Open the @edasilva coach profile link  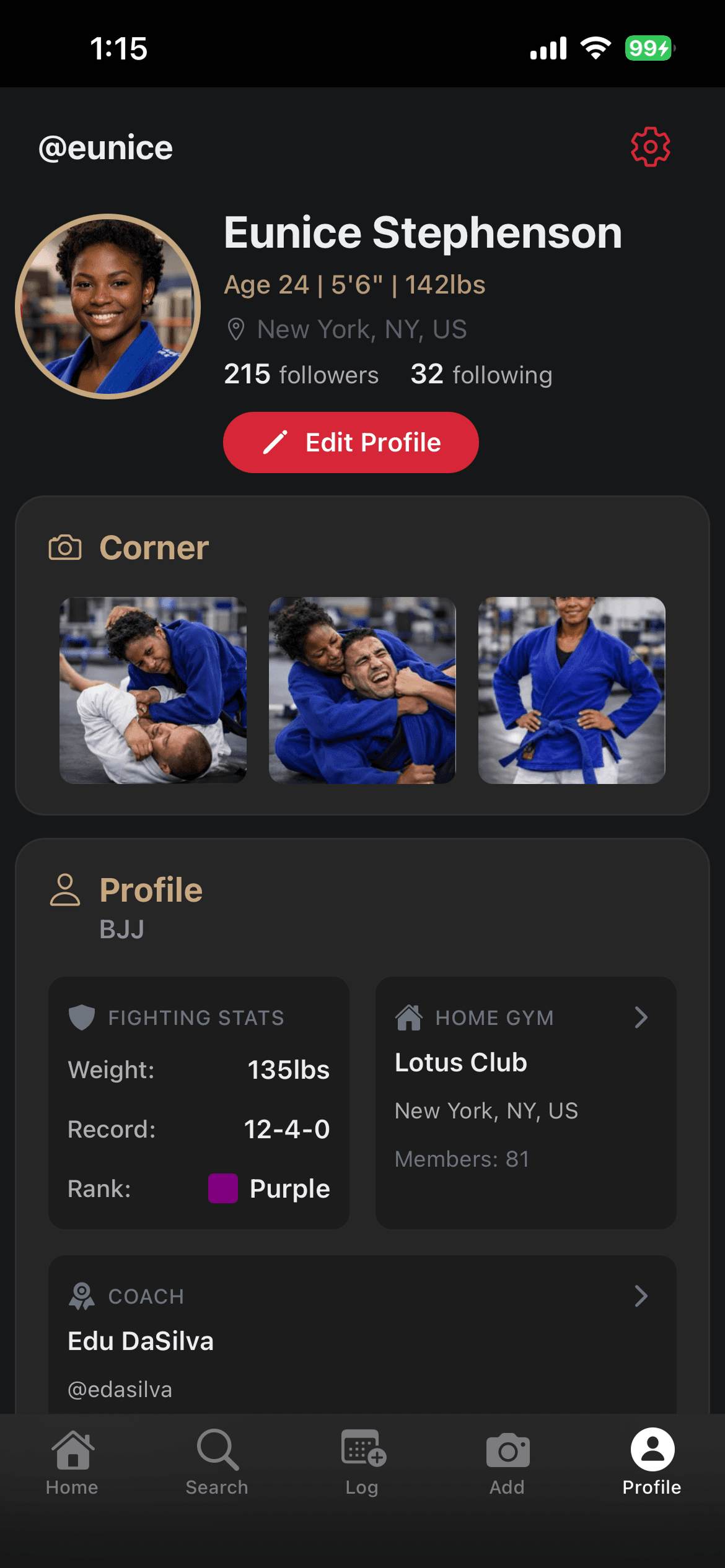tap(120, 1389)
